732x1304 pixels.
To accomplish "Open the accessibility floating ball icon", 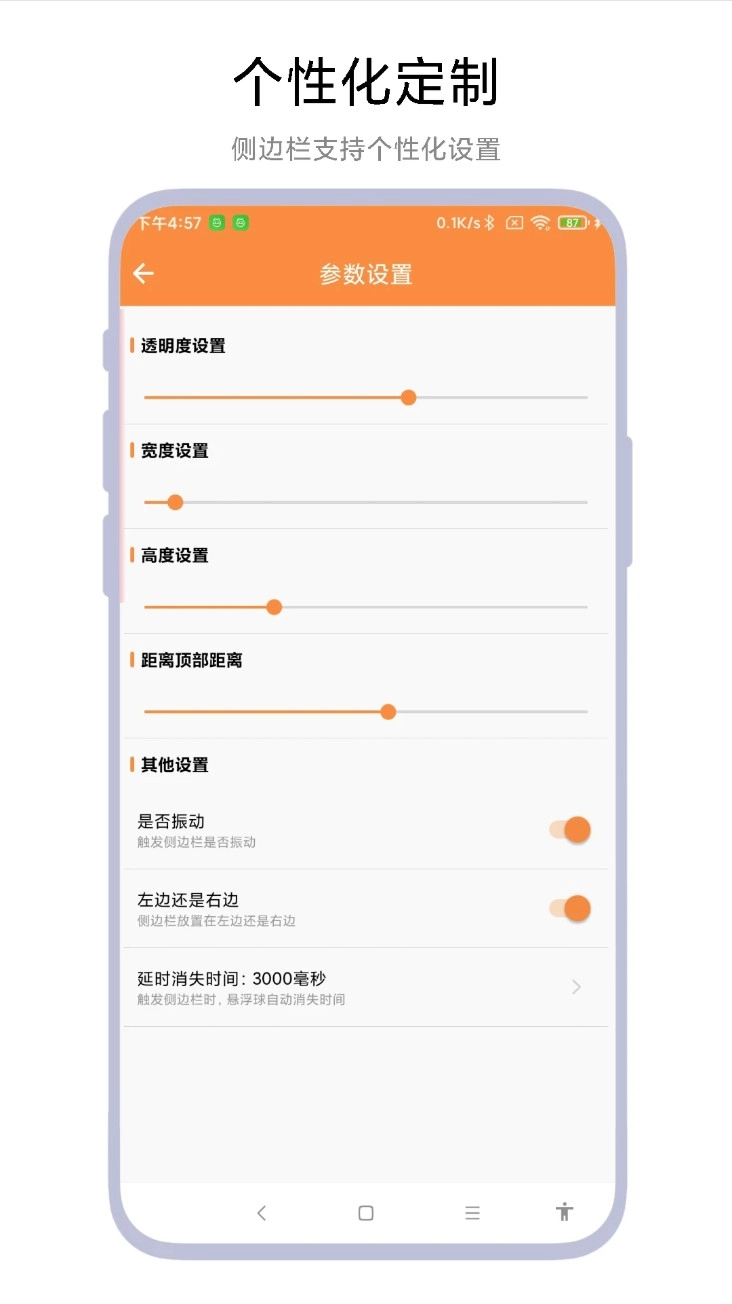I will point(565,1212).
